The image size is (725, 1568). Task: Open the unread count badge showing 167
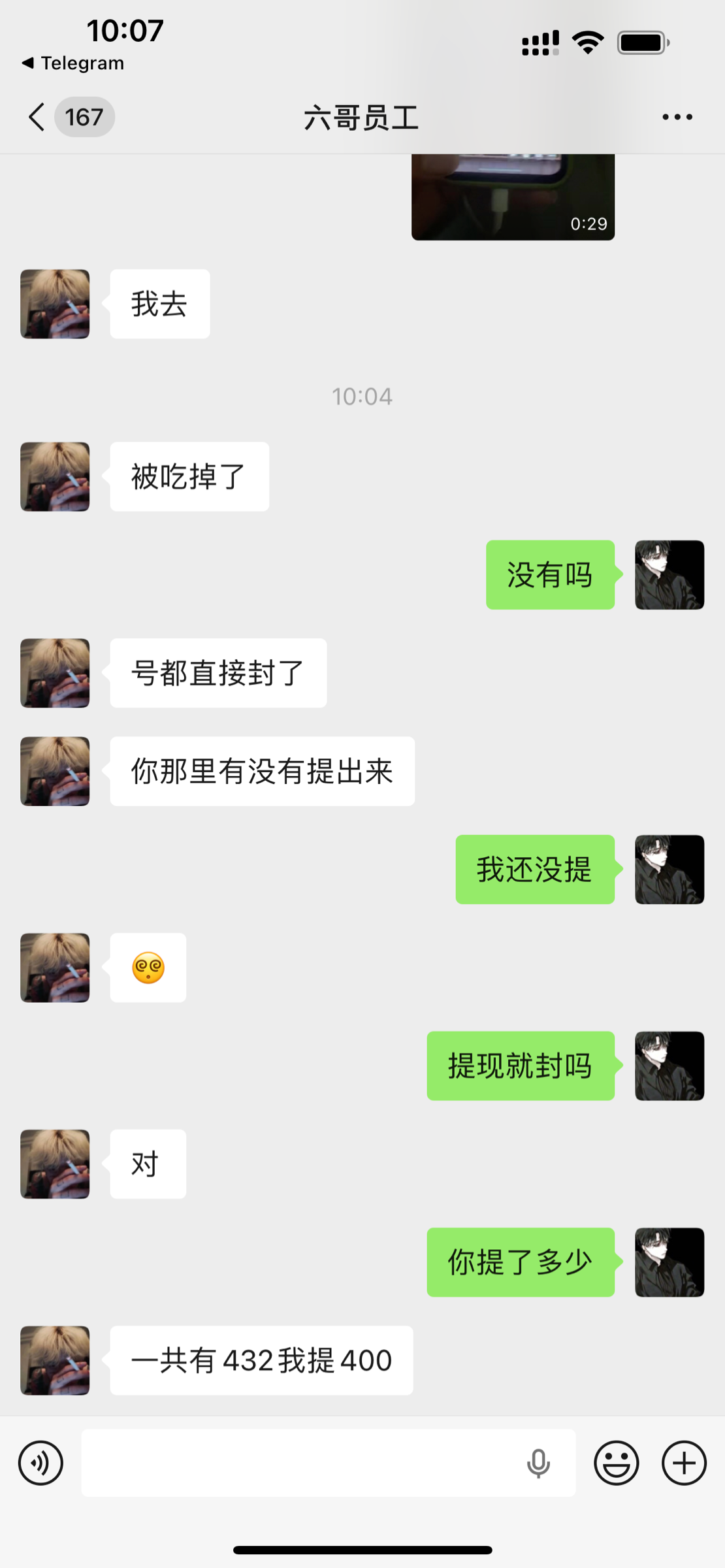(x=85, y=116)
